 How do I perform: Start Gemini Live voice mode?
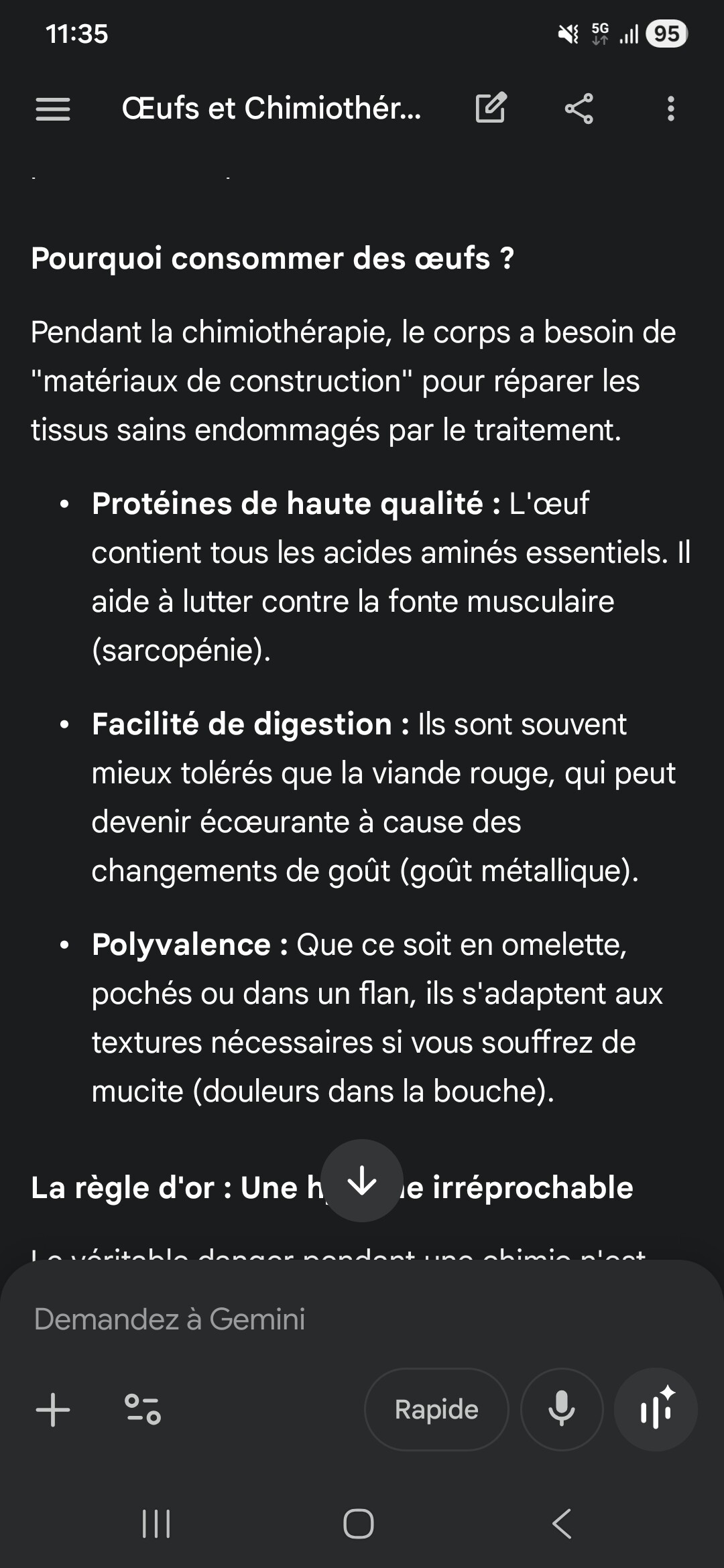tap(656, 1409)
